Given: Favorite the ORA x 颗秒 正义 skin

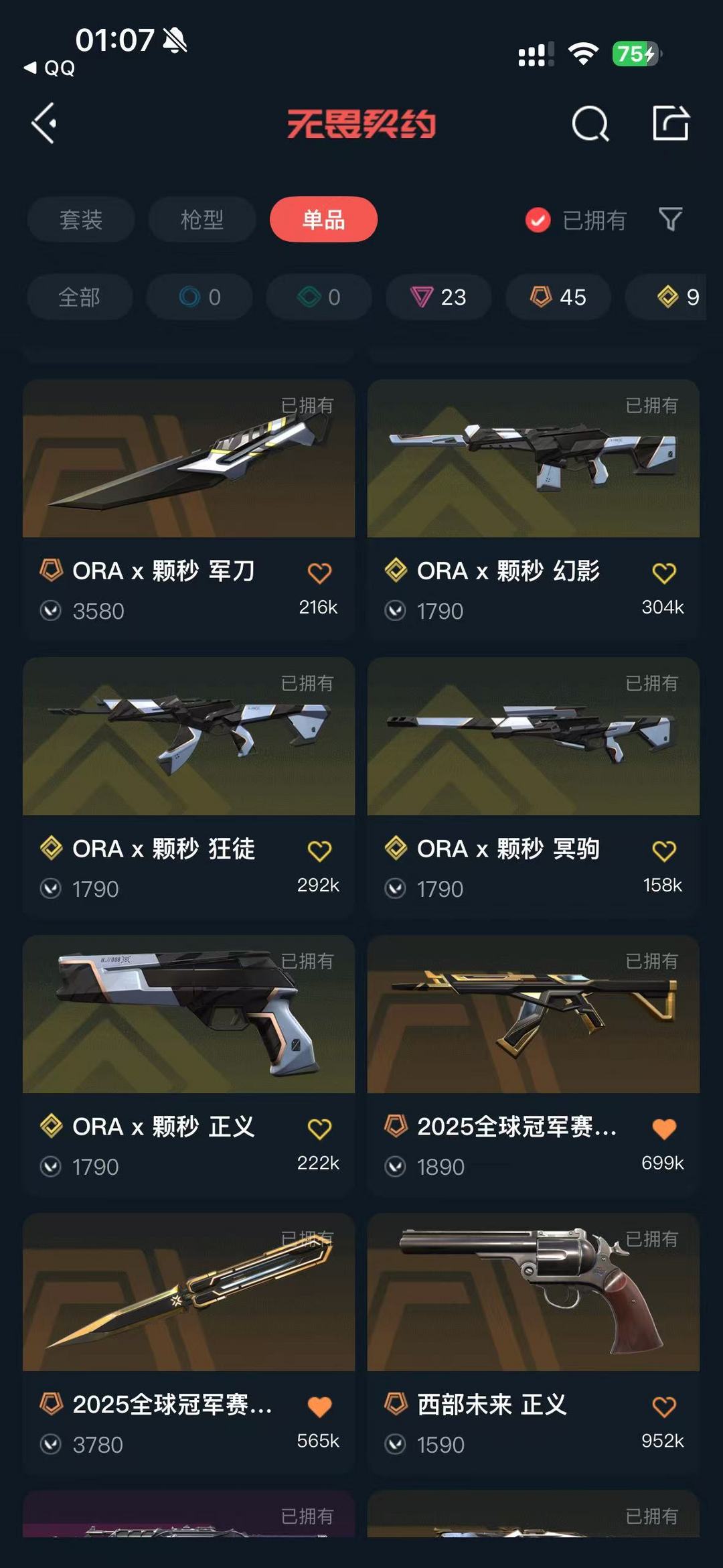Looking at the screenshot, I should tap(319, 1129).
